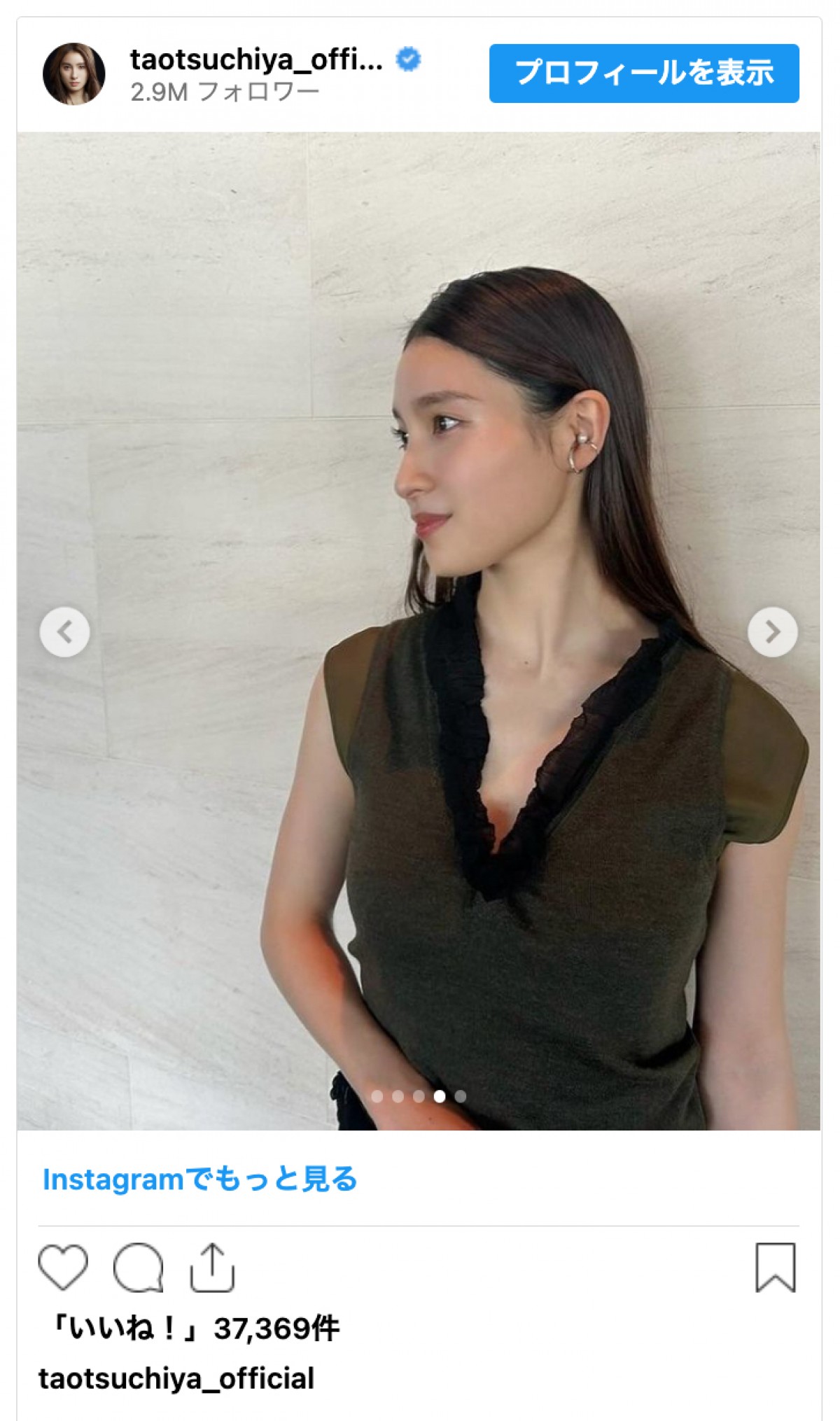840x1421 pixels.
Task: Open the username at the top
Action: [256, 61]
